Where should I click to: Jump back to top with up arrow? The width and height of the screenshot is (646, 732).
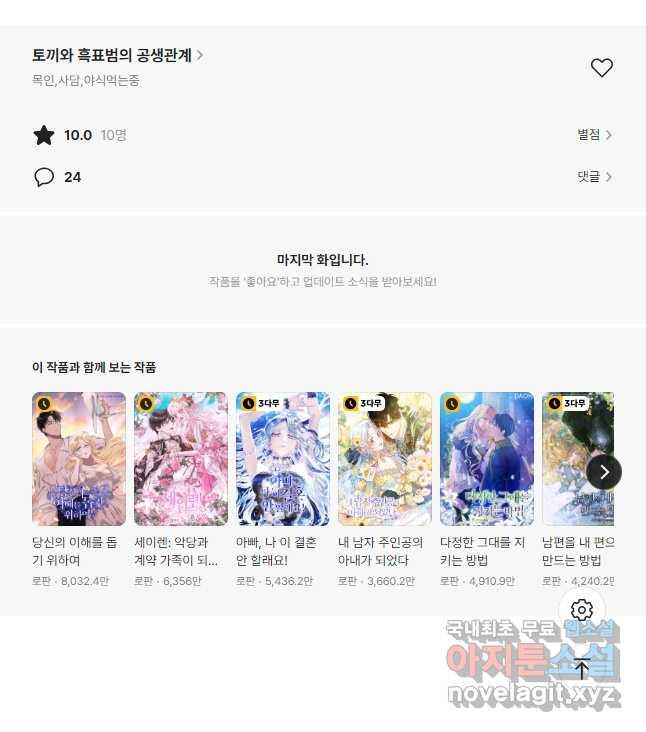582,669
